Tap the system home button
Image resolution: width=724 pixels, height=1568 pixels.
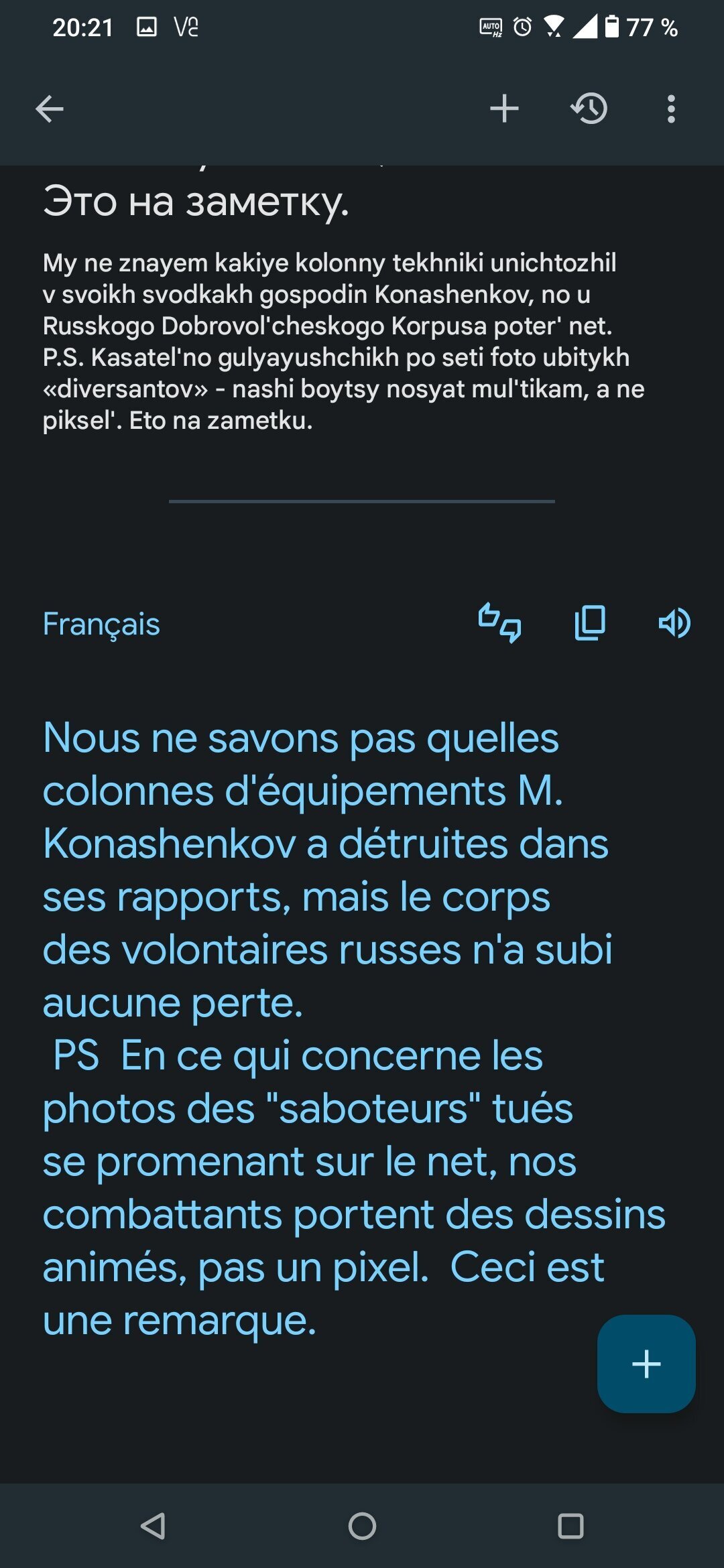pyautogui.click(x=362, y=1526)
